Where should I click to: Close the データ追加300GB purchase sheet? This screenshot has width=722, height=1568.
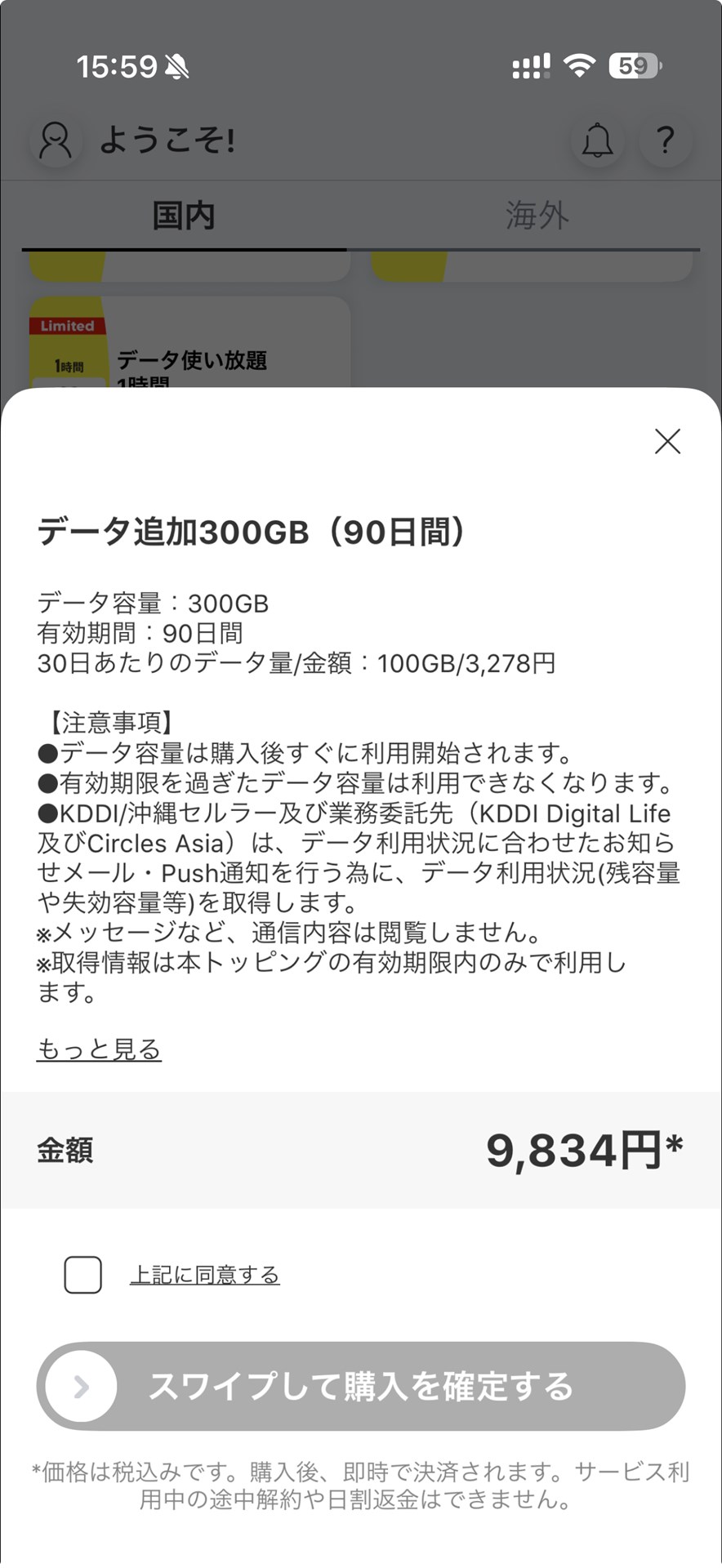(667, 442)
